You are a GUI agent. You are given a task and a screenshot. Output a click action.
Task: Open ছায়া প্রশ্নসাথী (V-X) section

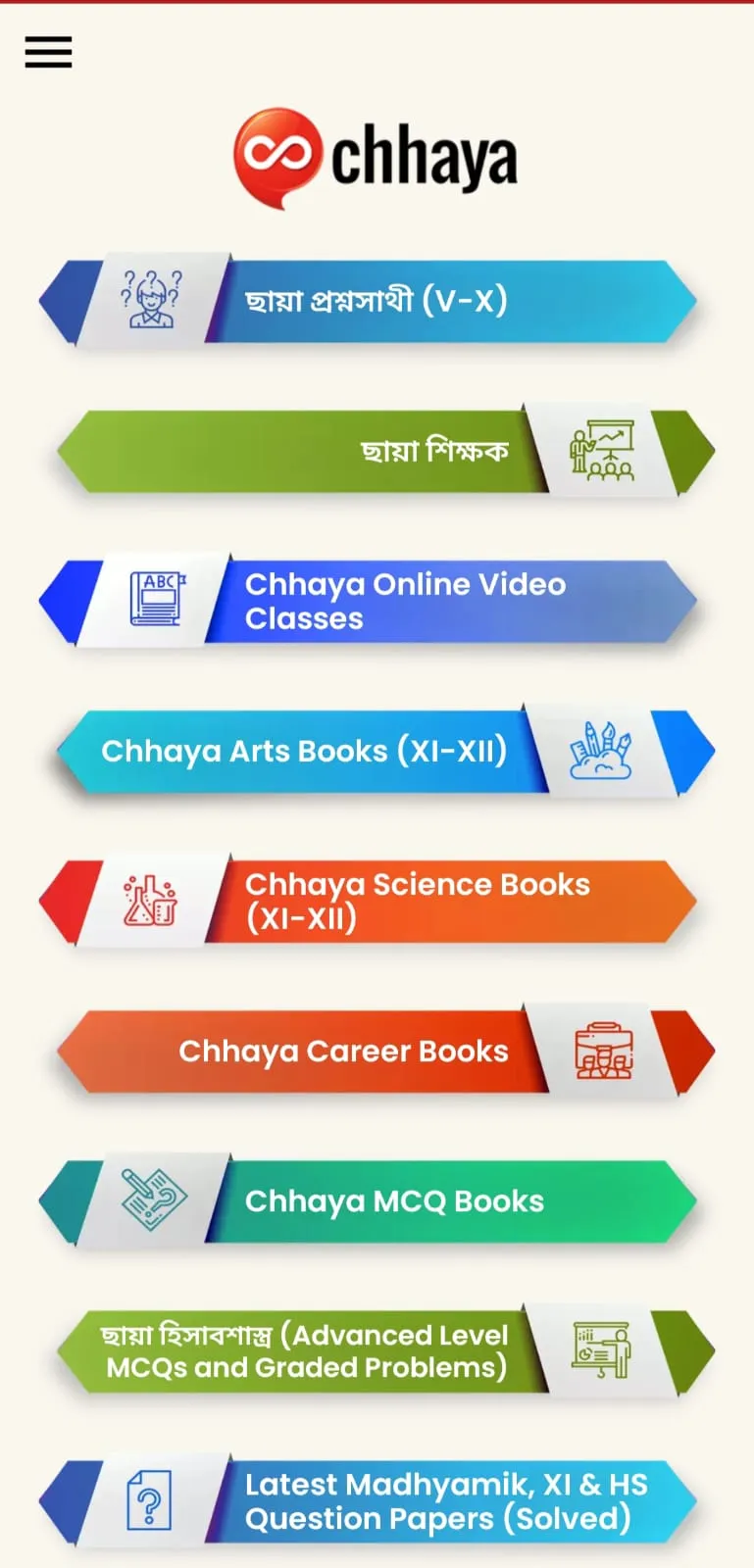(377, 301)
